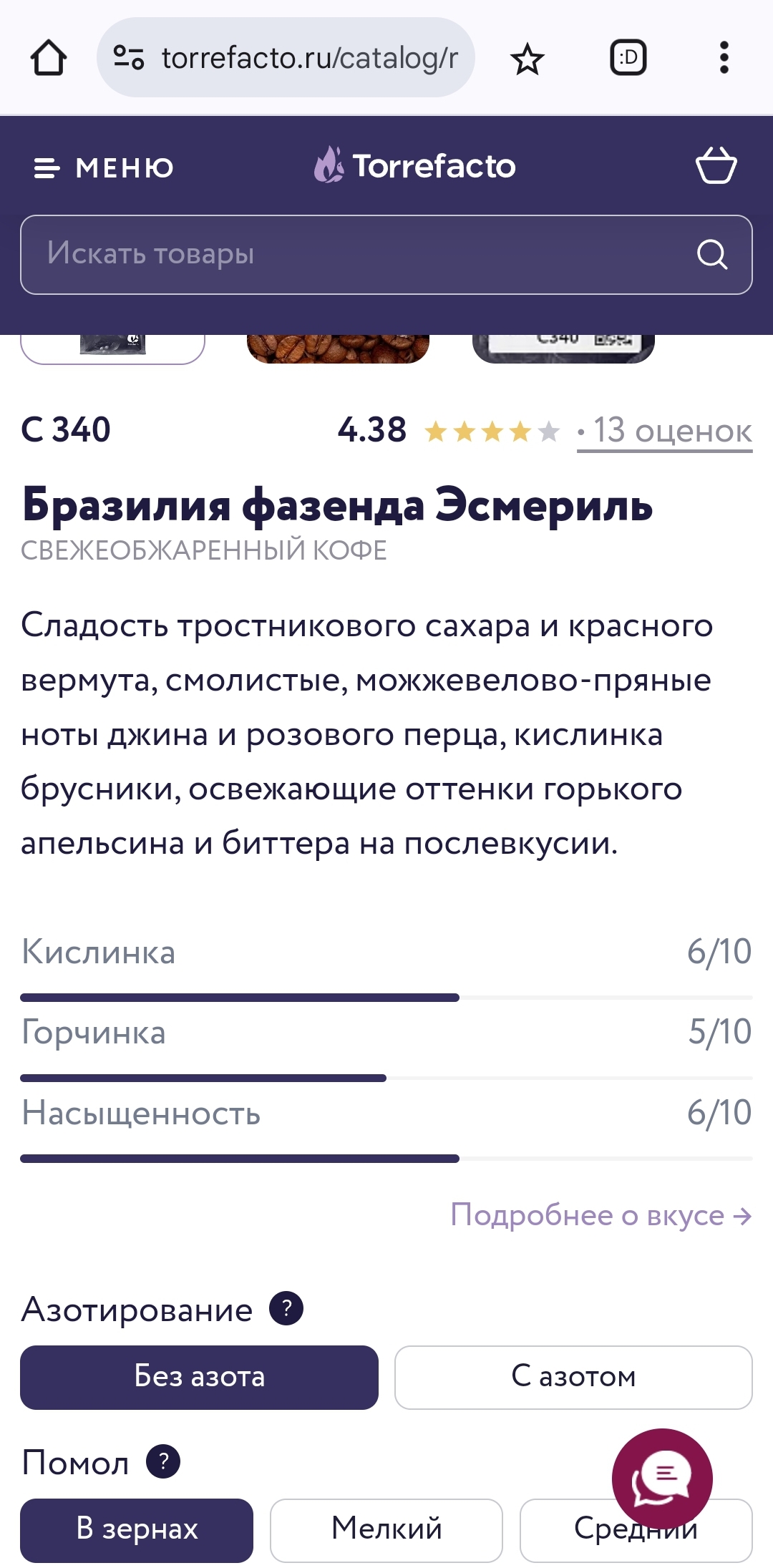Viewport: 773px width, 1568px height.
Task: Bookmark this page with the star
Action: click(x=528, y=59)
